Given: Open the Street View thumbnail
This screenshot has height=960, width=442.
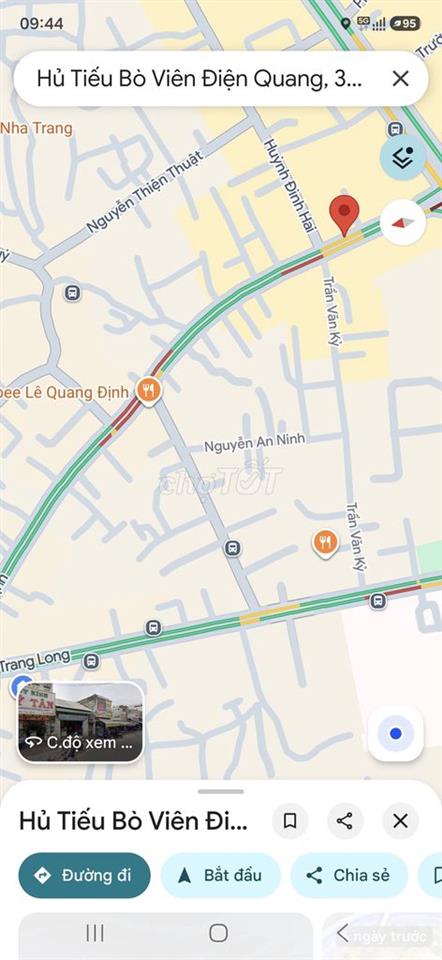Looking at the screenshot, I should 80,722.
